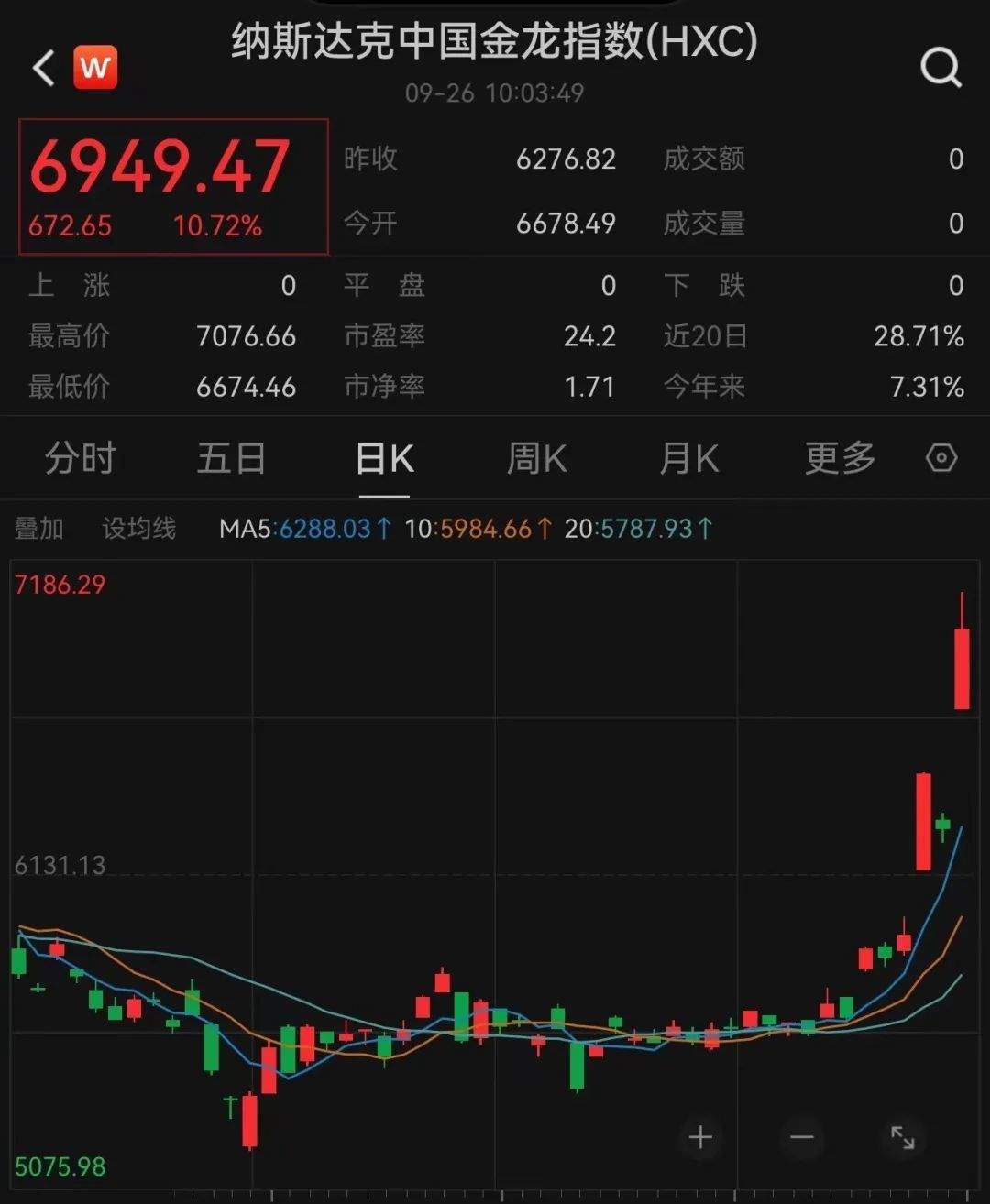Open 设均线 moving average settings
This screenshot has height=1204, width=990.
[139, 529]
